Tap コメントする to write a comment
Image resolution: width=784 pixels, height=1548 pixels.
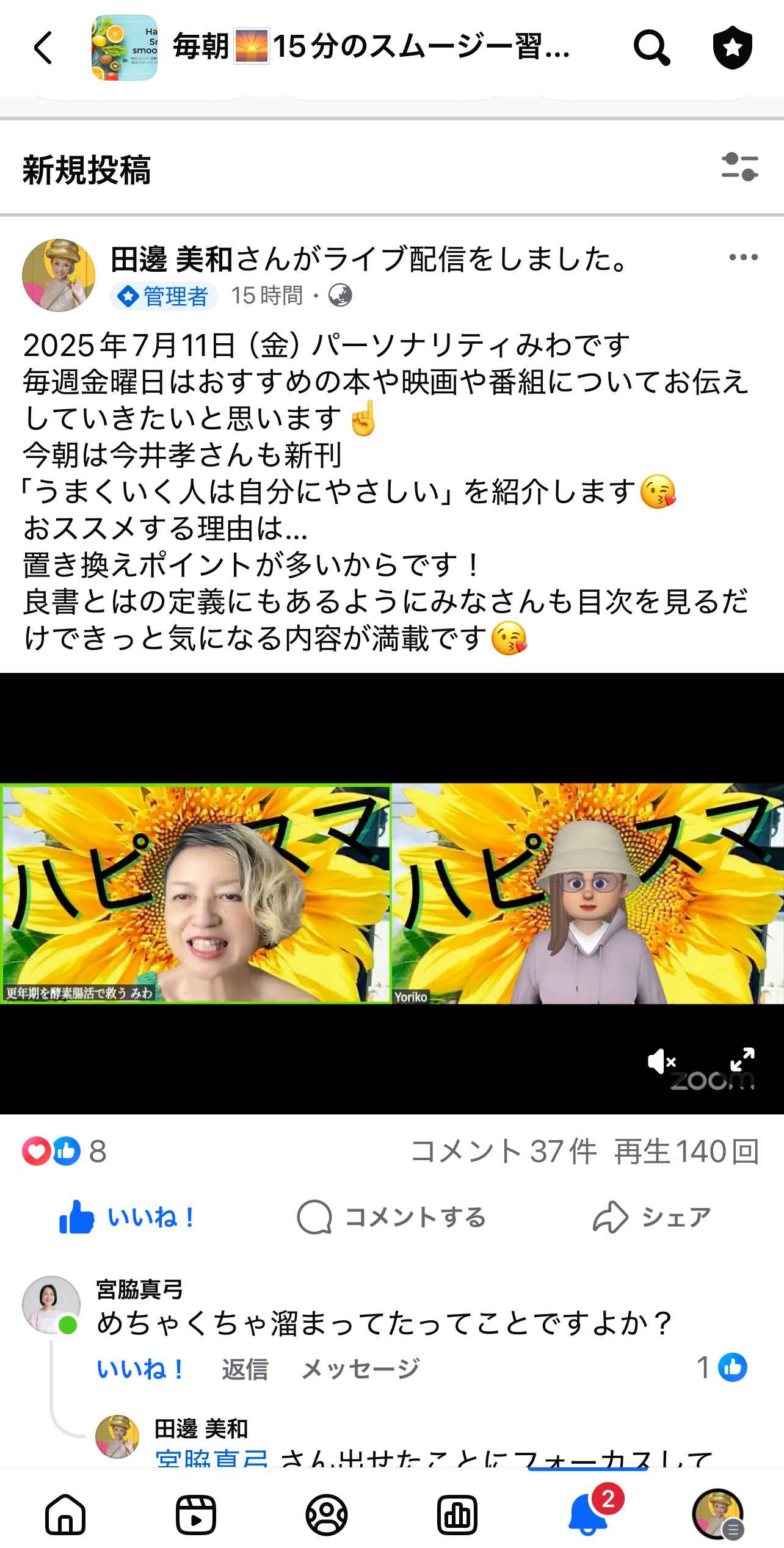coord(391,1218)
